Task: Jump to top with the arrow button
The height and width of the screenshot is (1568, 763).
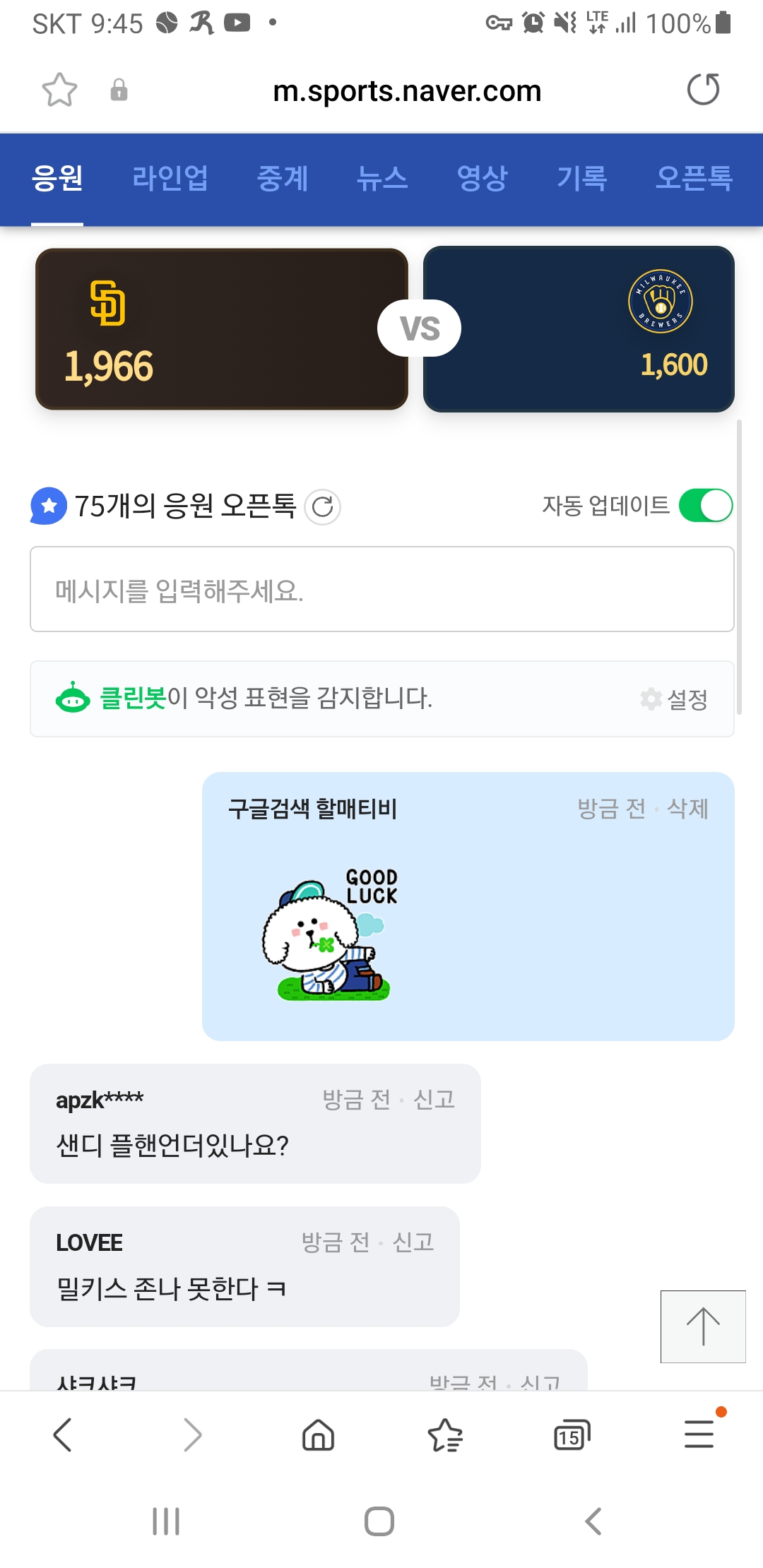Action: tap(703, 1326)
